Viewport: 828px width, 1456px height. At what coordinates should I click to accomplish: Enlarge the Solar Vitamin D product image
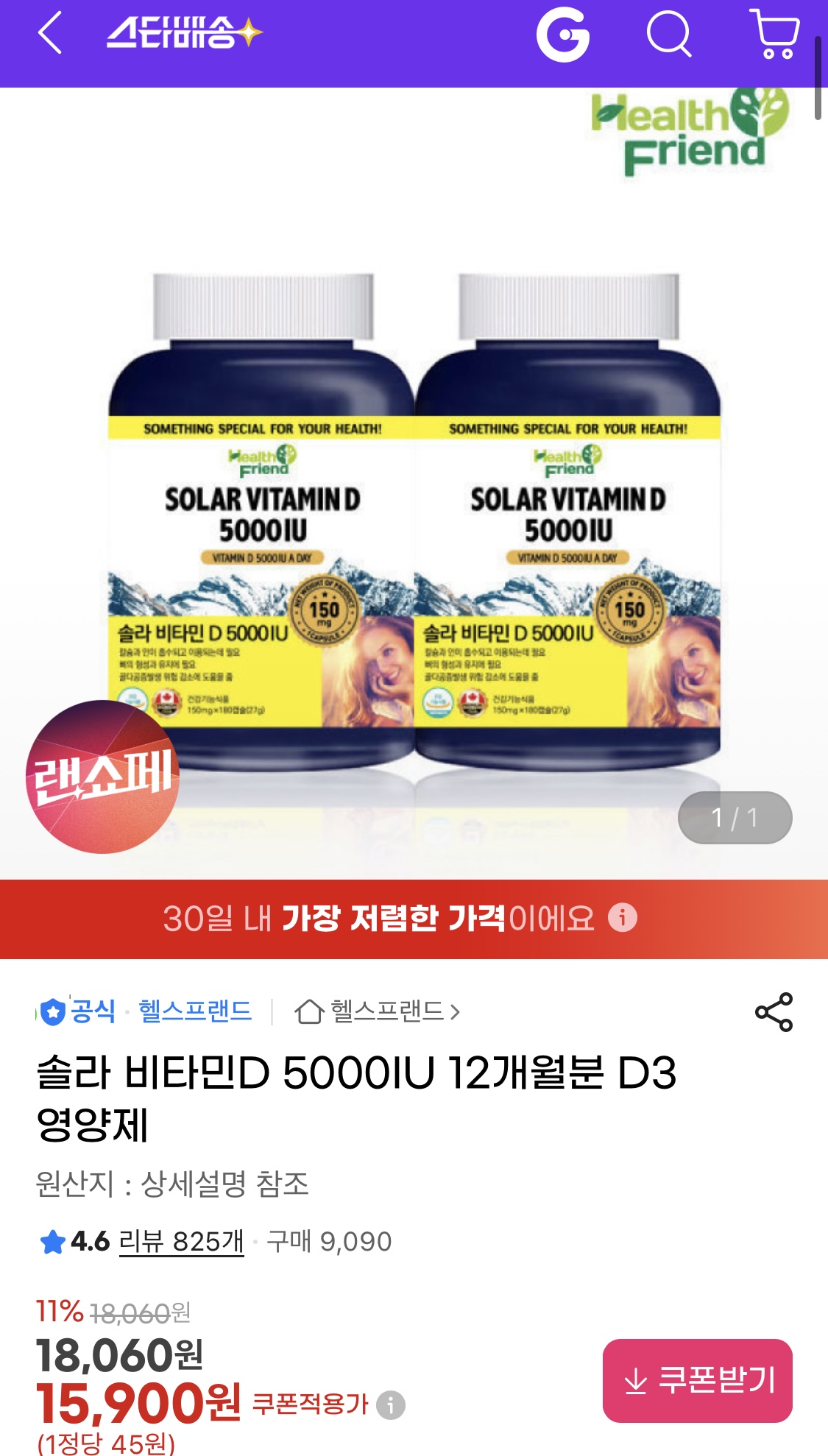coord(414,515)
